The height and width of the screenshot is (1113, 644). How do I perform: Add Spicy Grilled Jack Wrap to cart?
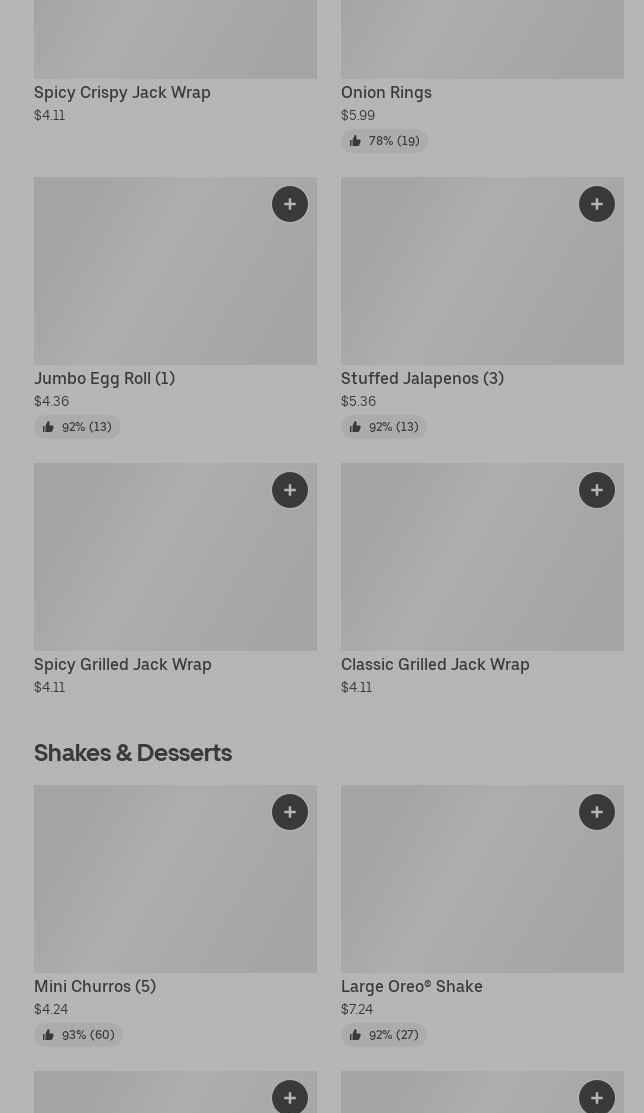click(290, 490)
